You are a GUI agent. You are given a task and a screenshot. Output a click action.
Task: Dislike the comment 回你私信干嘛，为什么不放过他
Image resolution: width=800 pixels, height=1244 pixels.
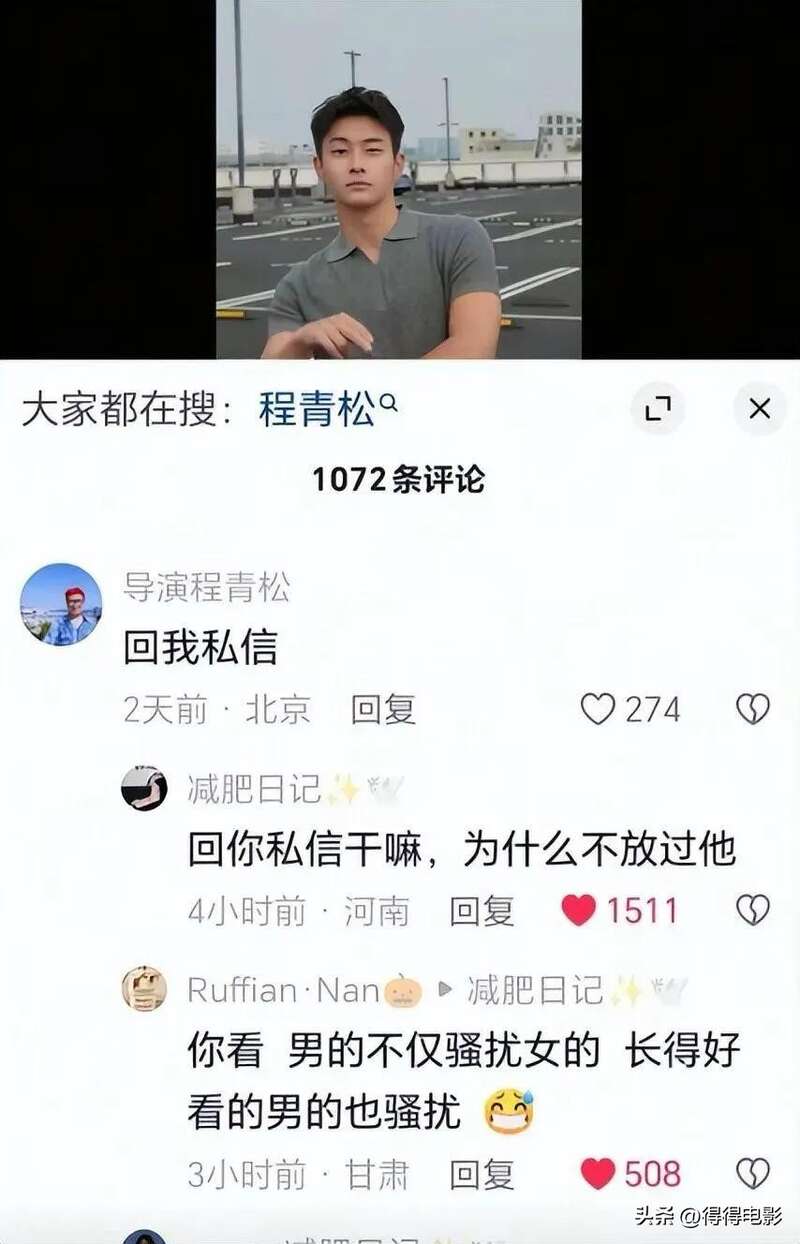tap(753, 910)
